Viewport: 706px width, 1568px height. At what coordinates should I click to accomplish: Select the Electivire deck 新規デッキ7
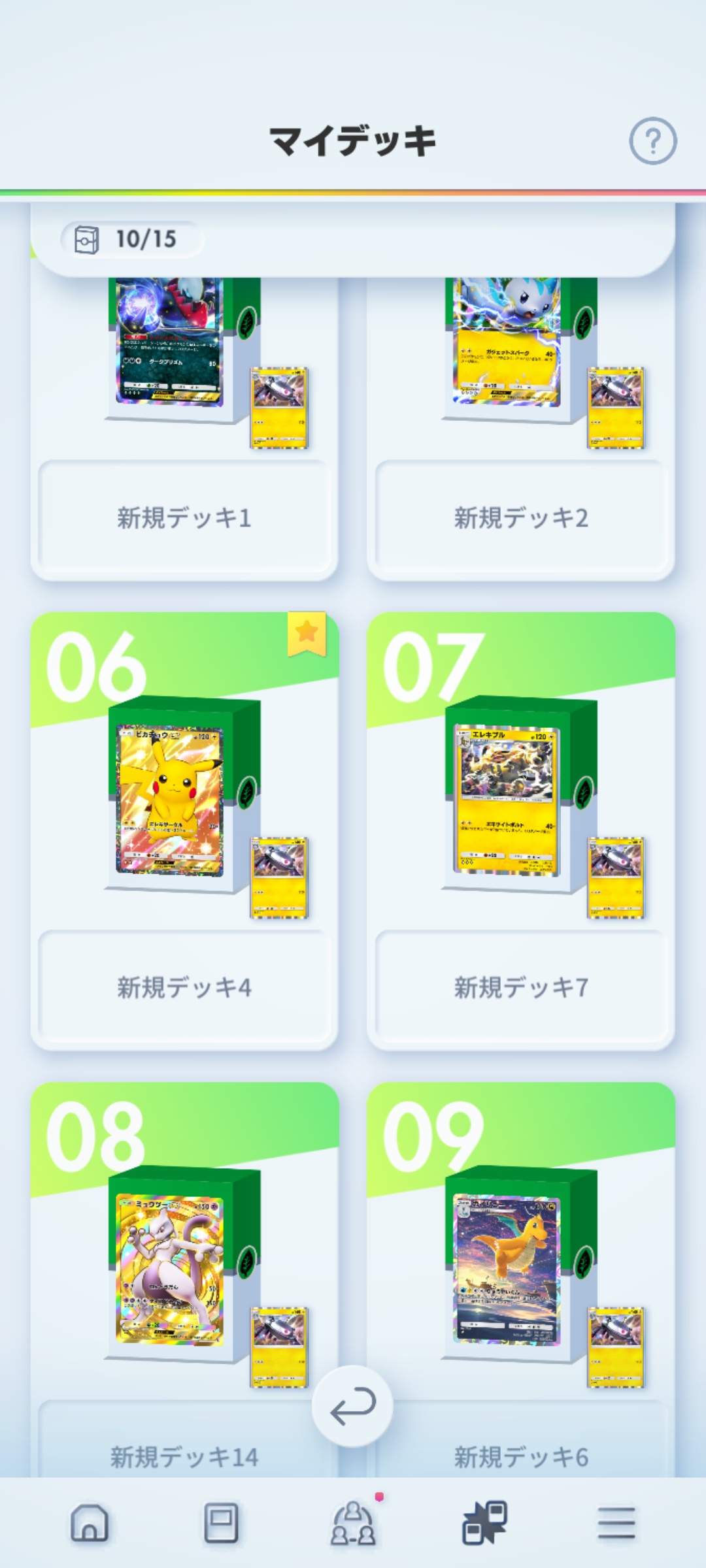520,830
